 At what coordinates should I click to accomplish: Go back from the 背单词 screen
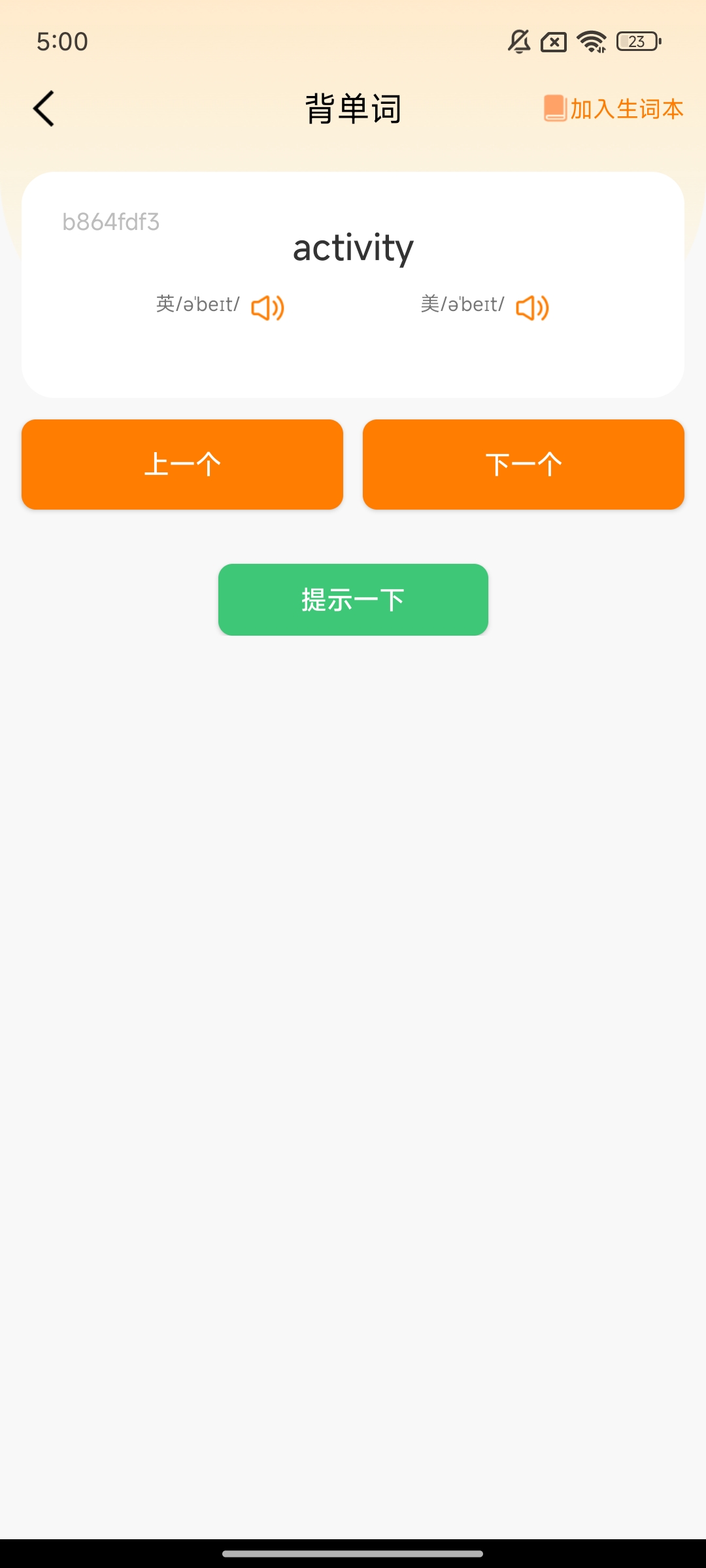[x=44, y=108]
